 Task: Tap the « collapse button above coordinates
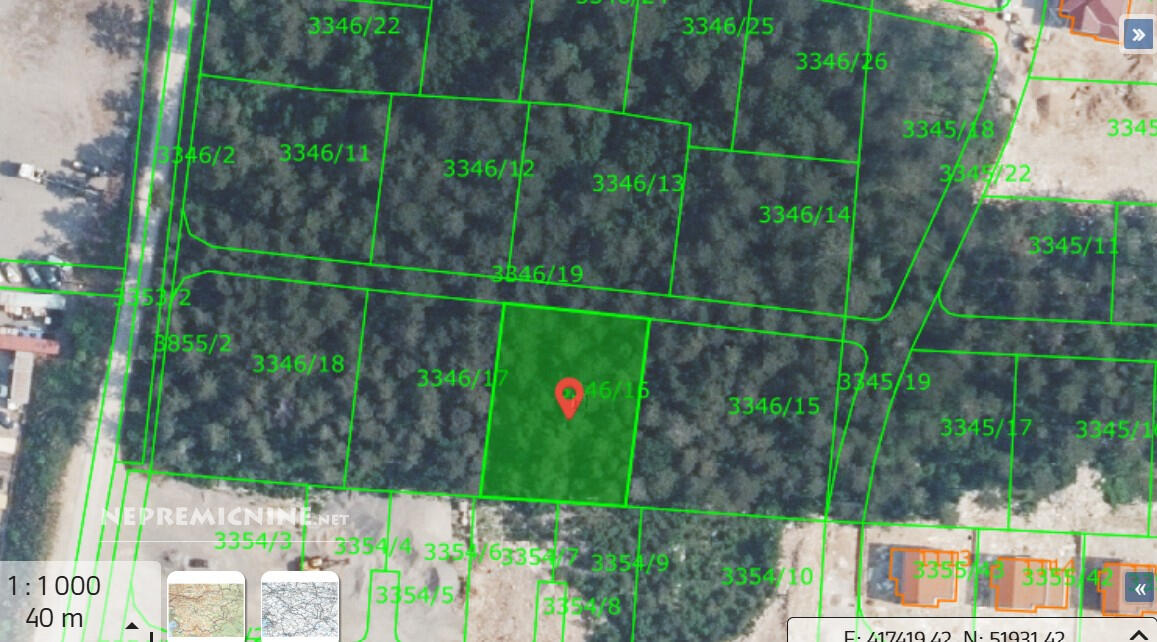[1138, 587]
